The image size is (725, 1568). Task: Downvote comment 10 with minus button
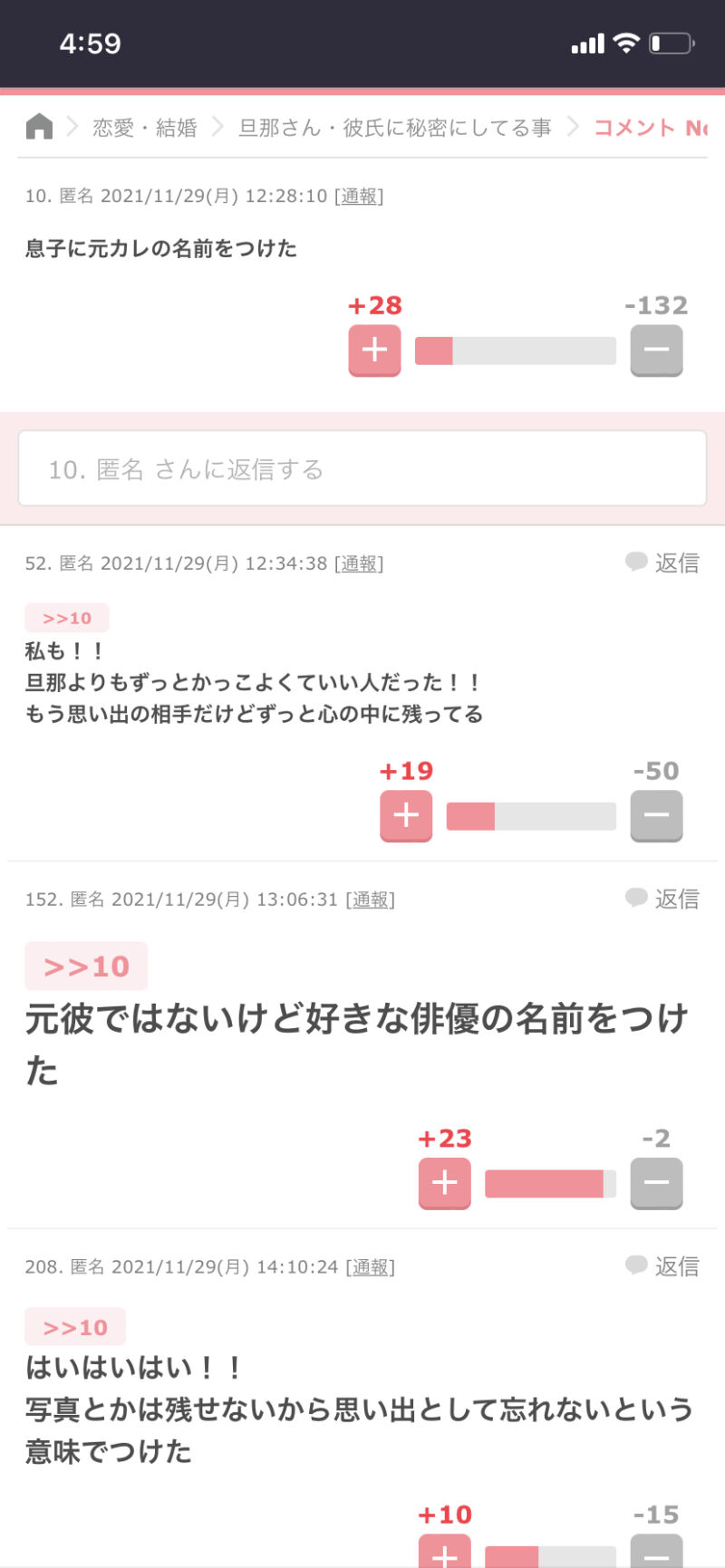(656, 351)
